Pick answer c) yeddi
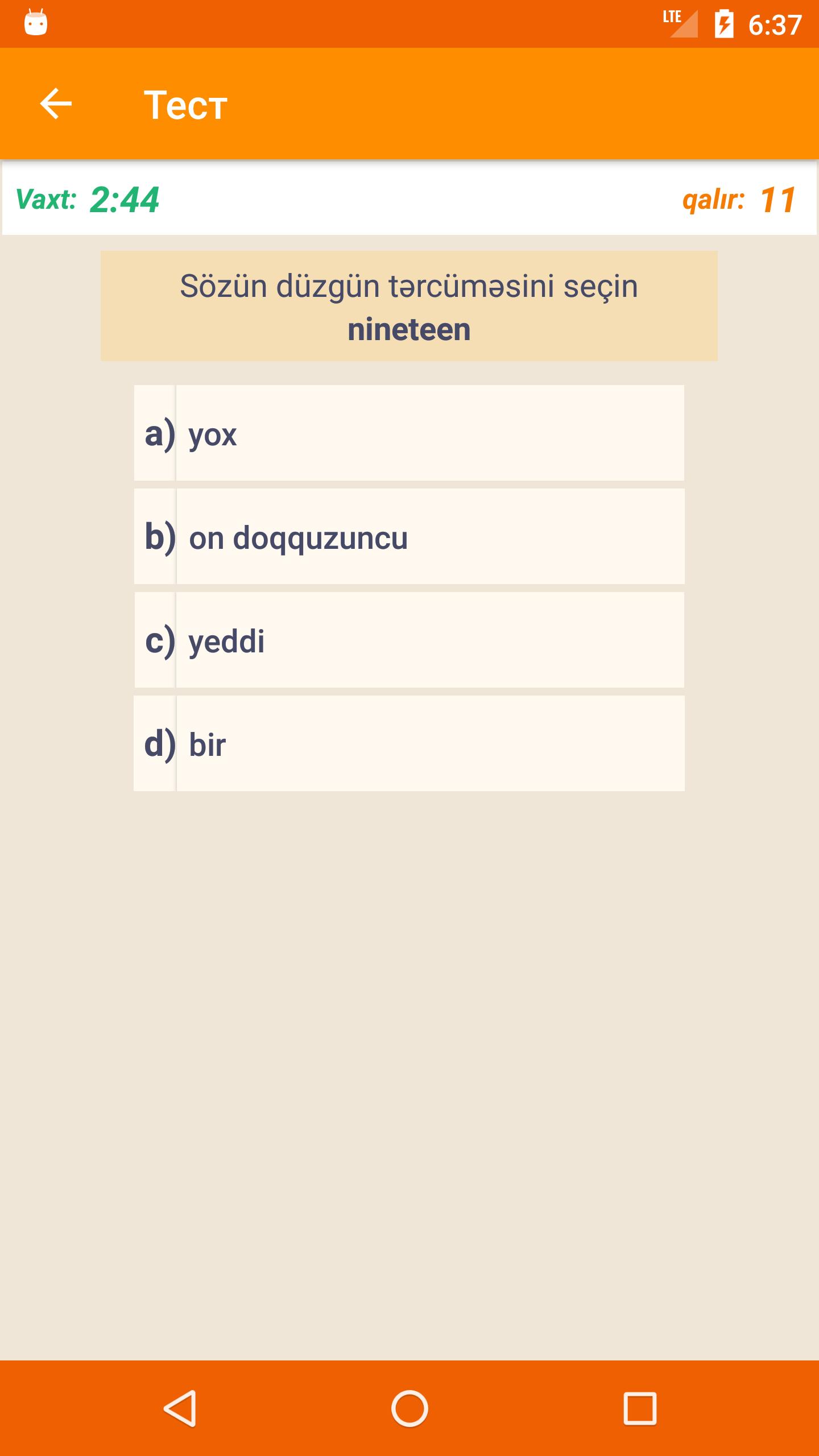The width and height of the screenshot is (819, 1456). [x=409, y=640]
